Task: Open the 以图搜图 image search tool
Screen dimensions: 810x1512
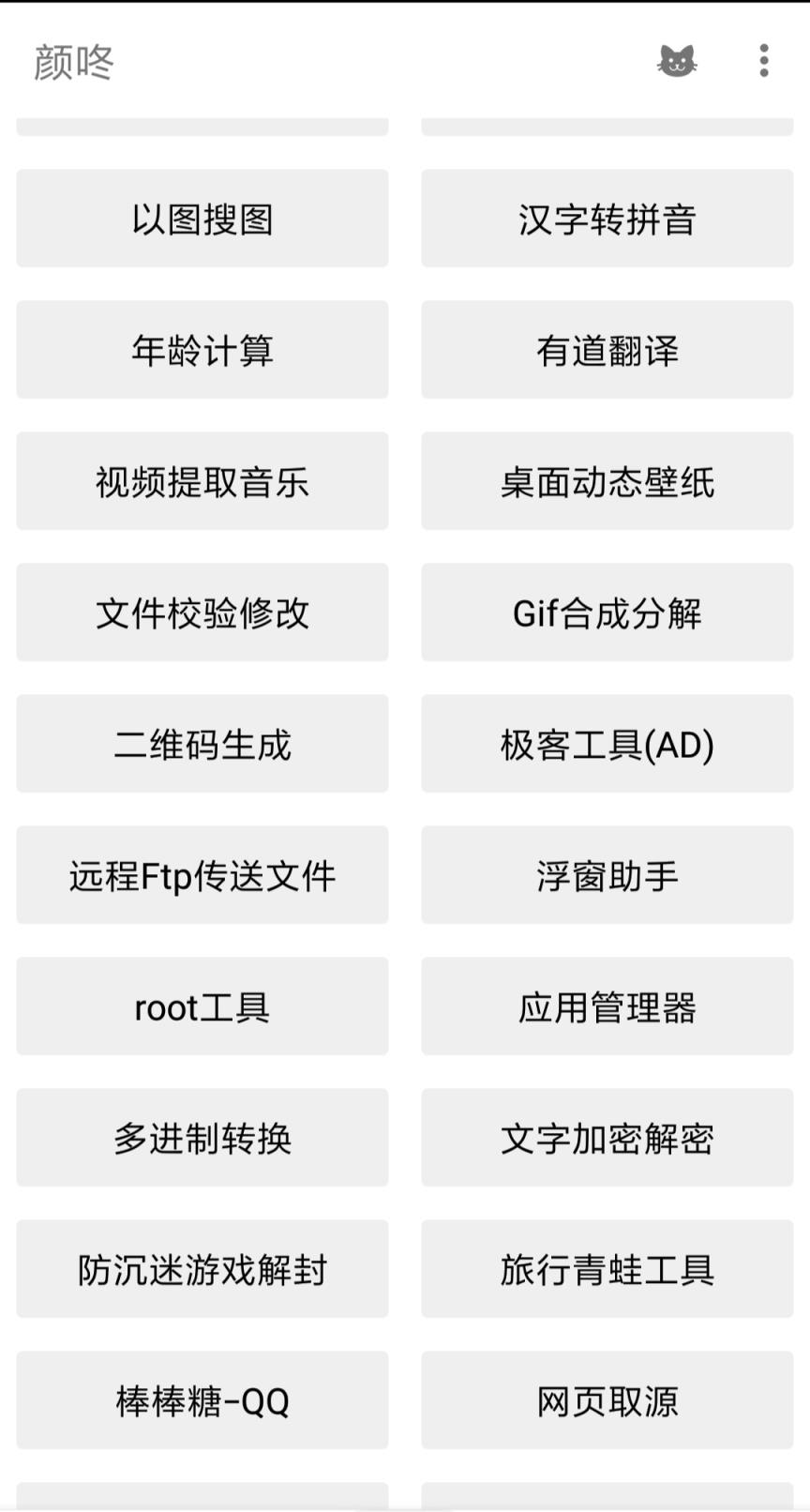Action: point(202,219)
